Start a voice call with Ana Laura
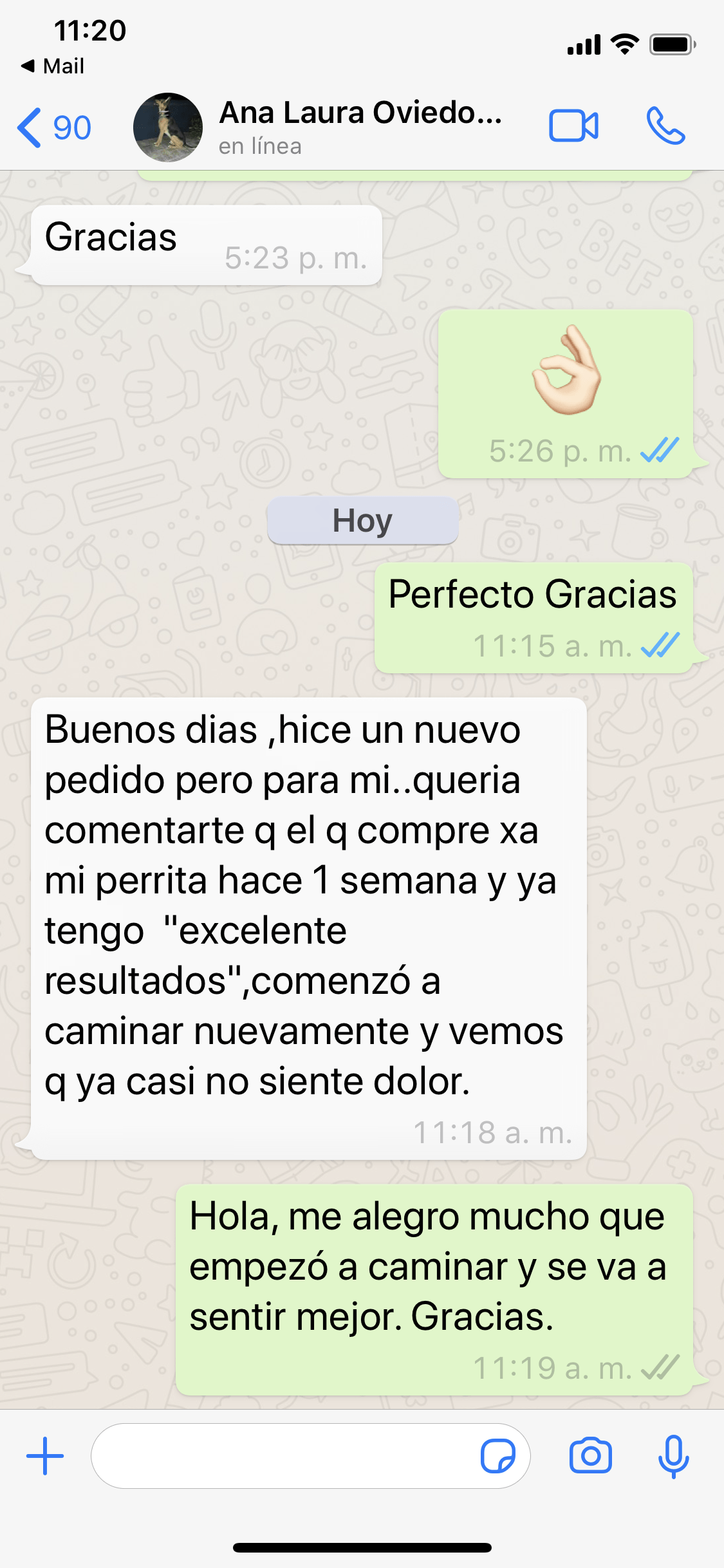 coord(665,126)
